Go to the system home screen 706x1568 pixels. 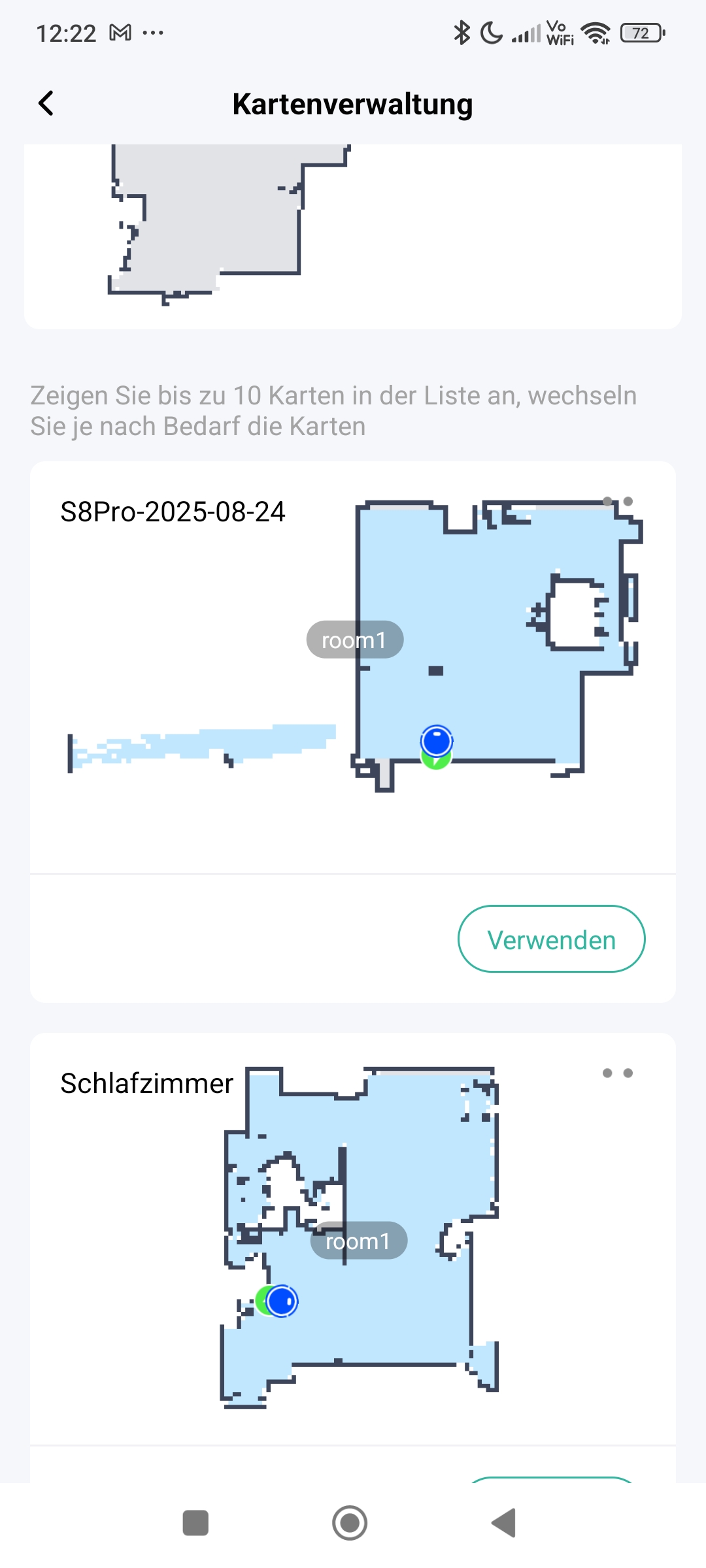[350, 1523]
